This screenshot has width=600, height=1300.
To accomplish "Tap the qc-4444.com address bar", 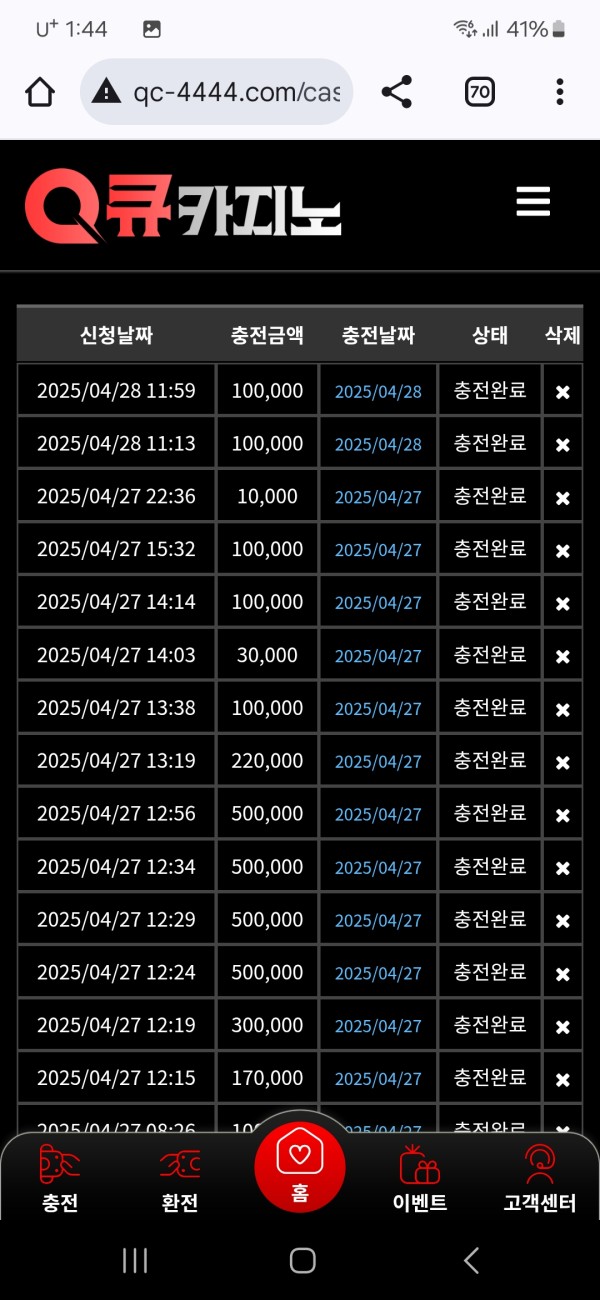I will pos(216,93).
